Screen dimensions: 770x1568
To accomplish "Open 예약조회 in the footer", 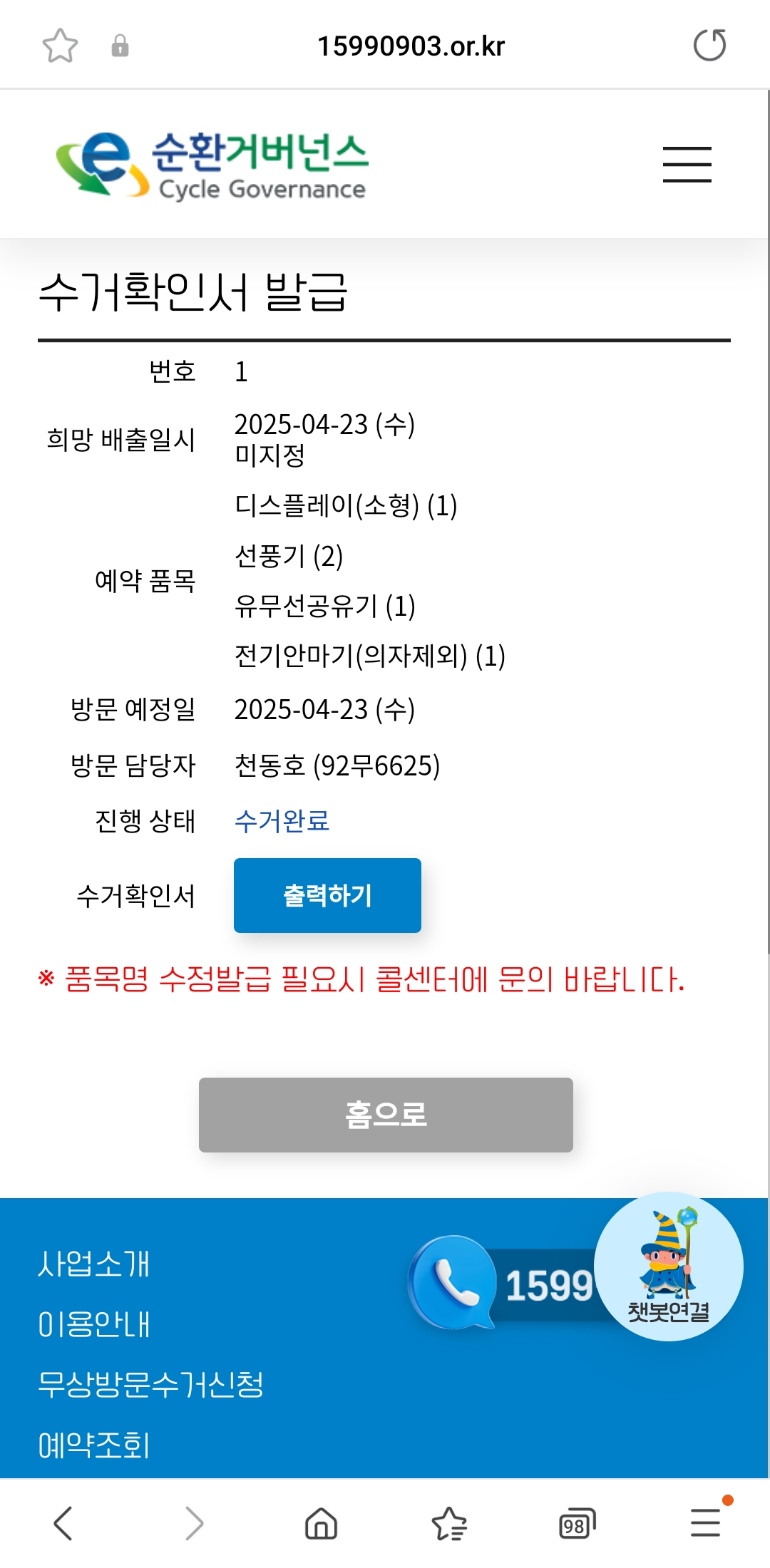I will [x=93, y=1445].
